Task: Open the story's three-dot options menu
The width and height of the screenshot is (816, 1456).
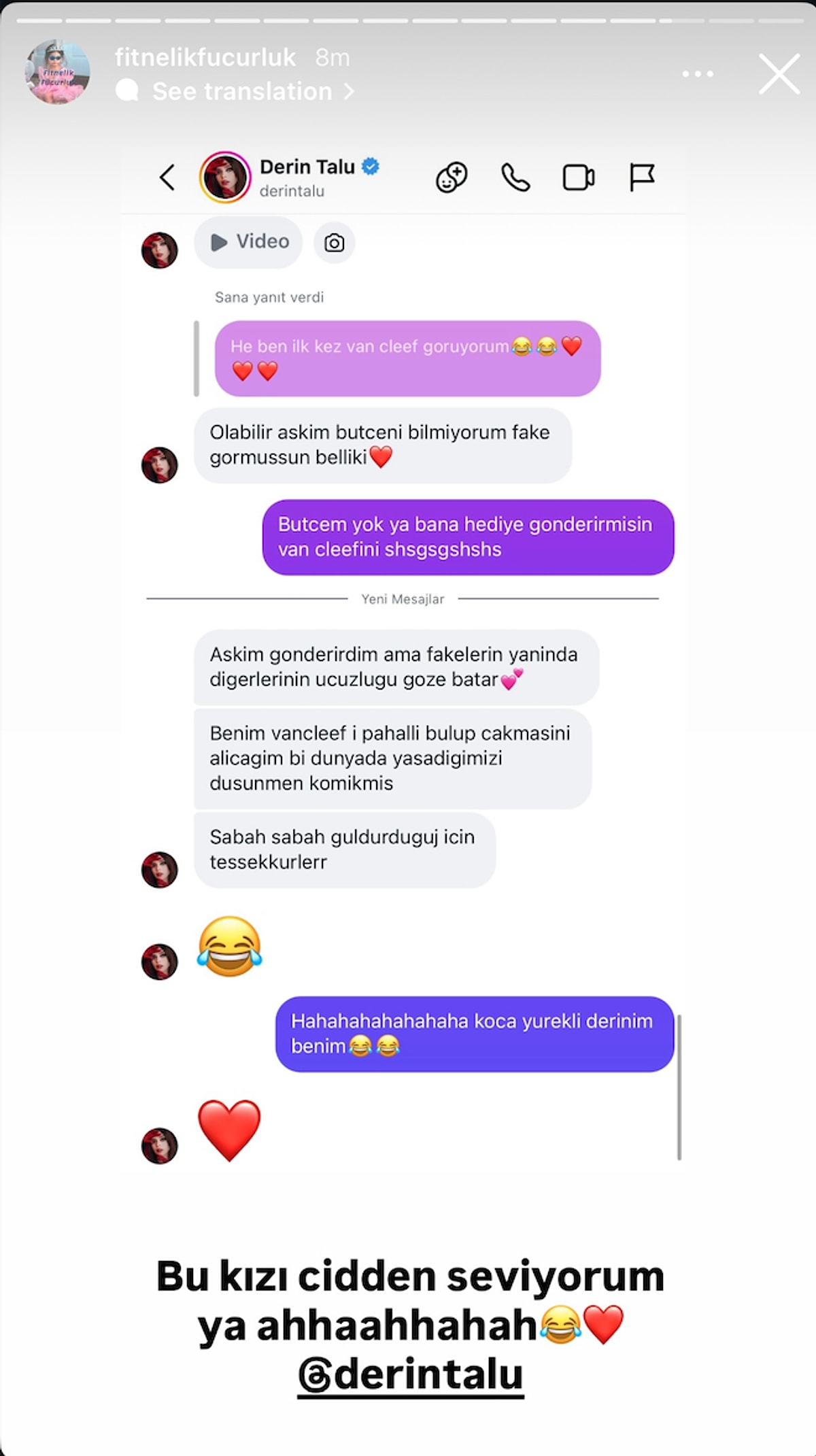Action: pos(698,74)
